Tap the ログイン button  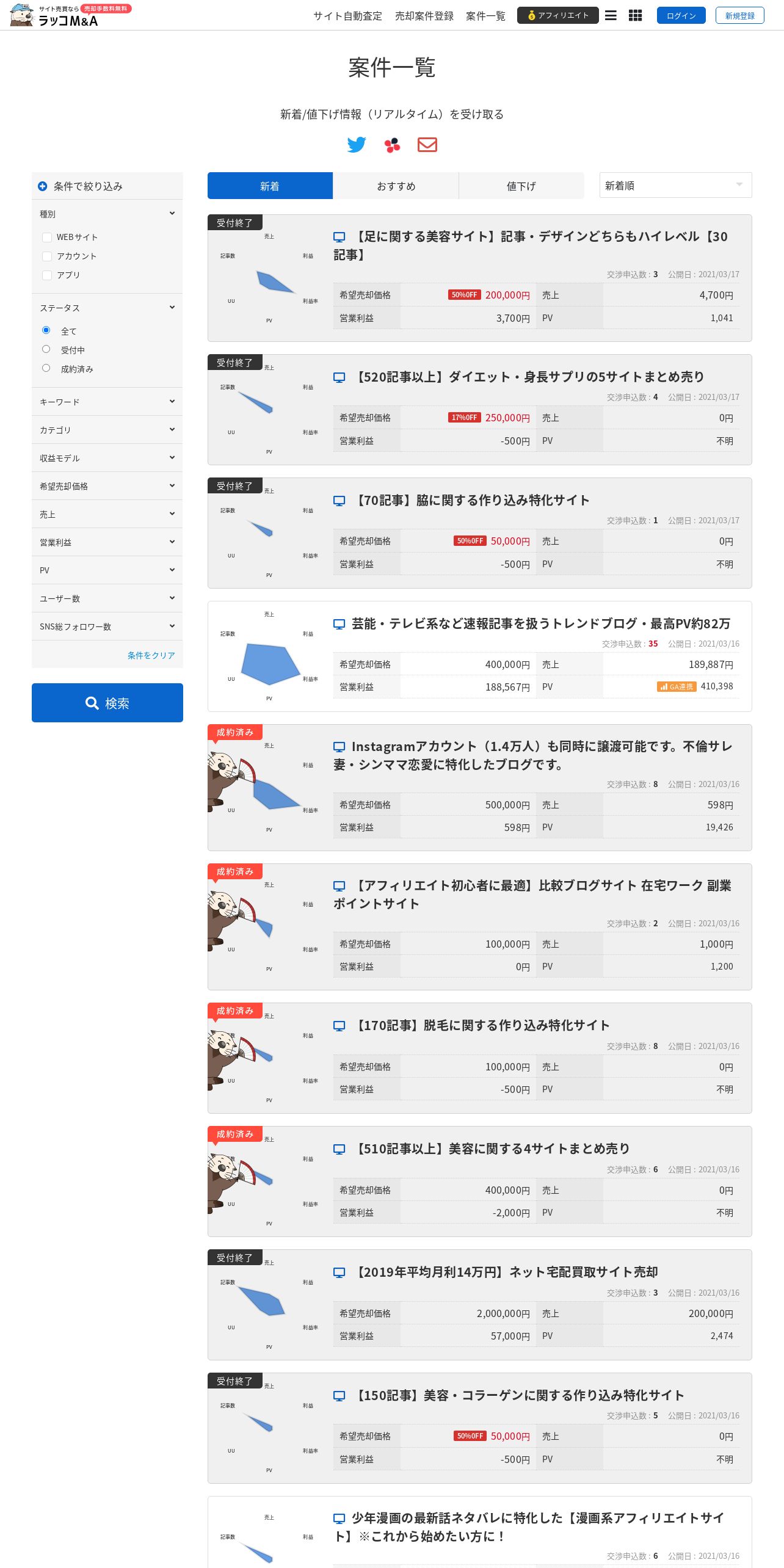(681, 15)
